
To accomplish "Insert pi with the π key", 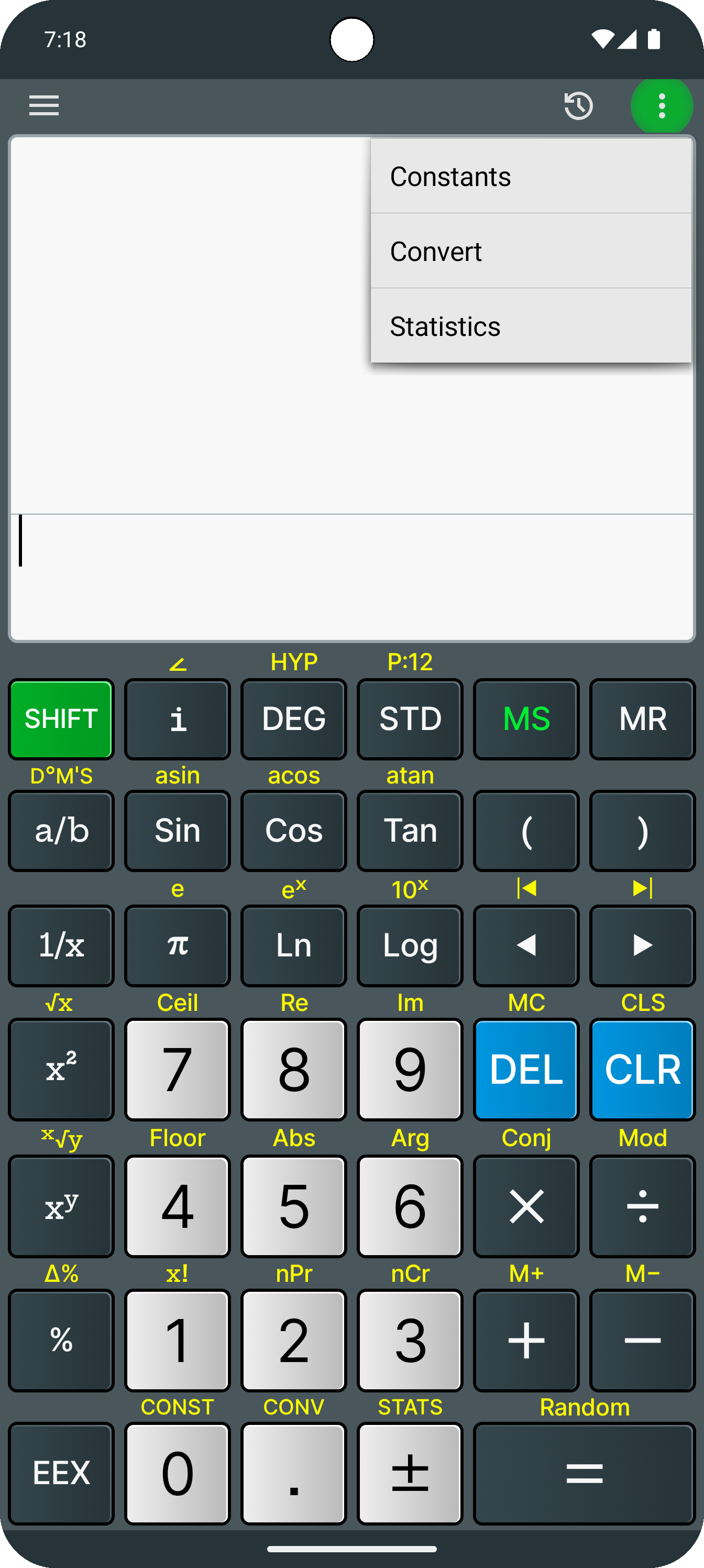I will point(178,945).
